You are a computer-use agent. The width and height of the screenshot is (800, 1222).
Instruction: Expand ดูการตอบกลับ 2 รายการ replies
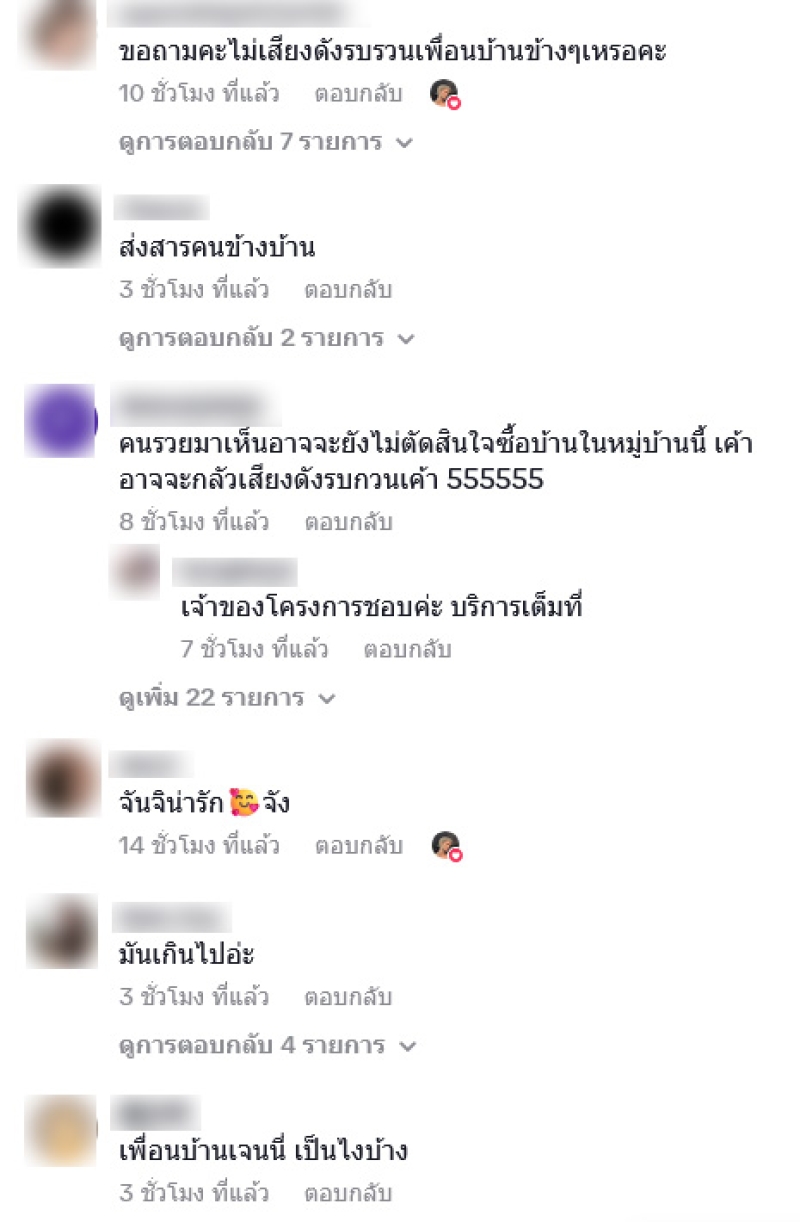pyautogui.click(x=264, y=338)
